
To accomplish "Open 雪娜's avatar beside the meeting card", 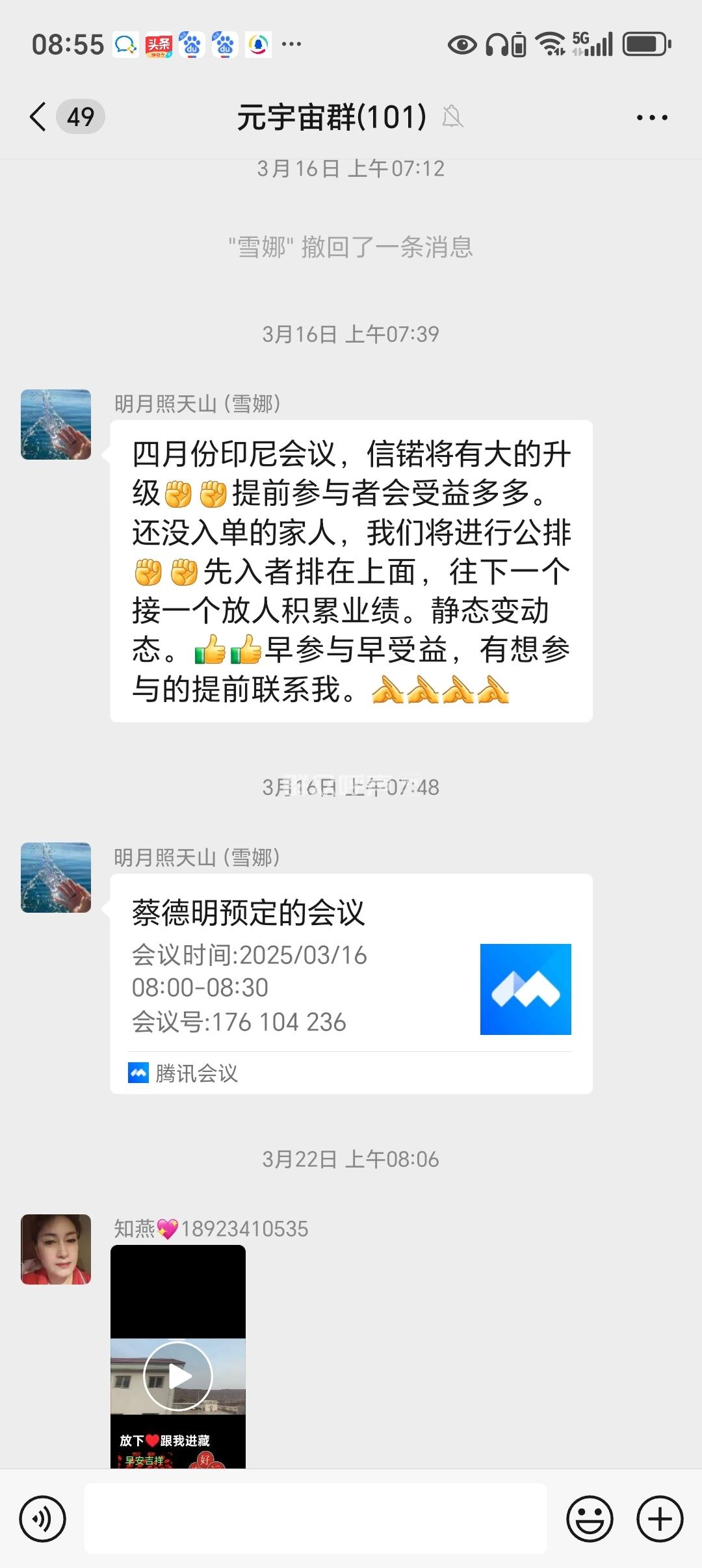I will [56, 878].
